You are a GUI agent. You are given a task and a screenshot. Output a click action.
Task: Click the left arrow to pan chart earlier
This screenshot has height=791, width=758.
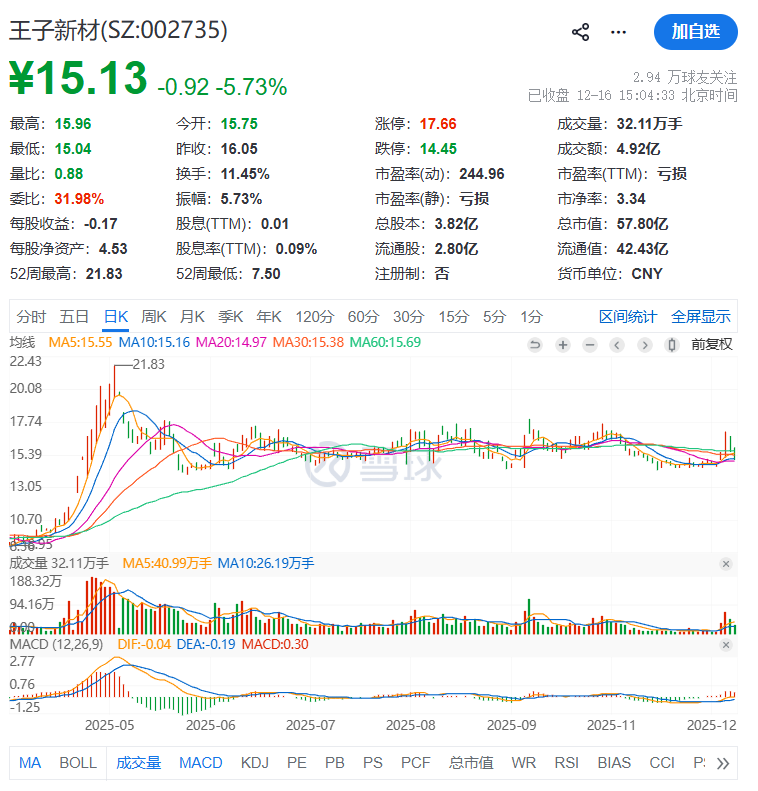pos(617,345)
